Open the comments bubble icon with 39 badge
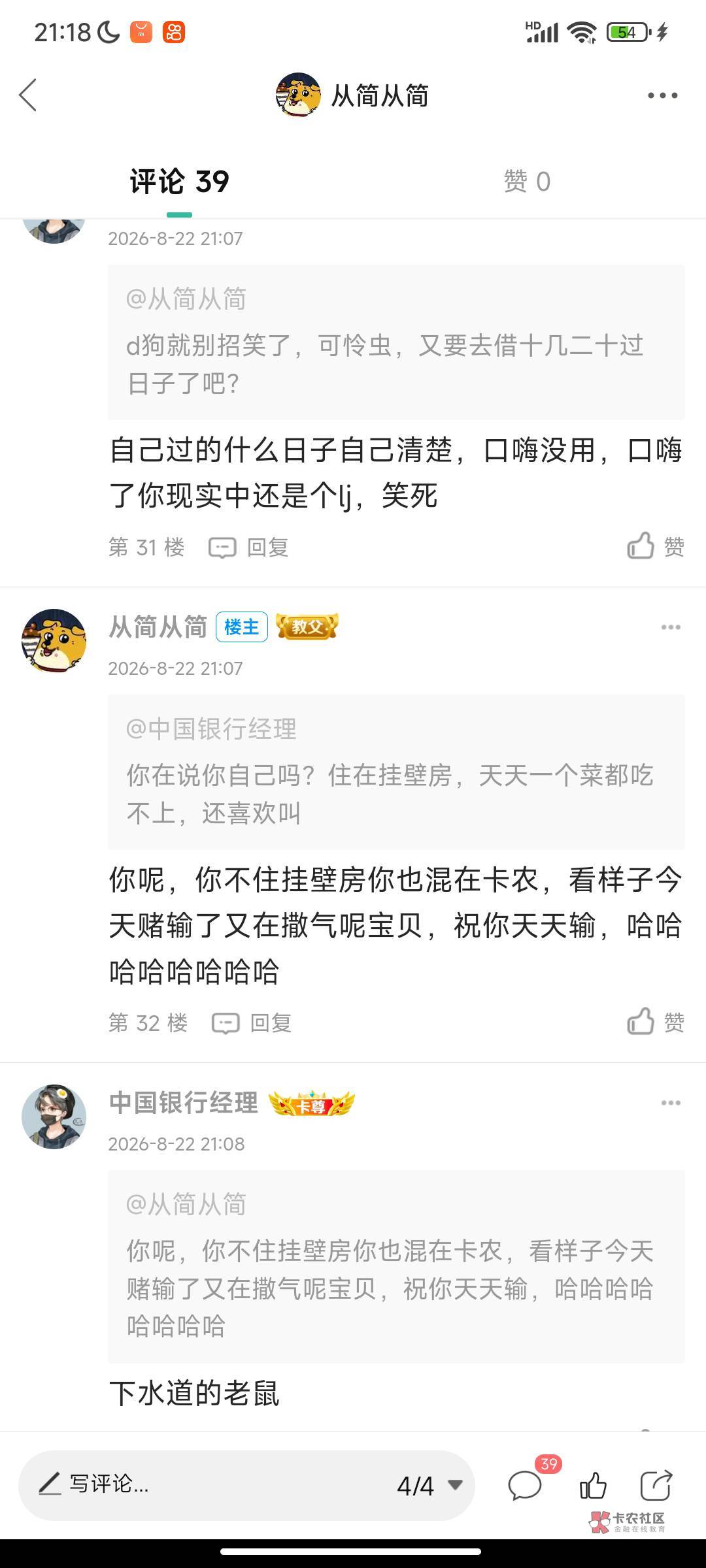706x1568 pixels. [x=527, y=1486]
